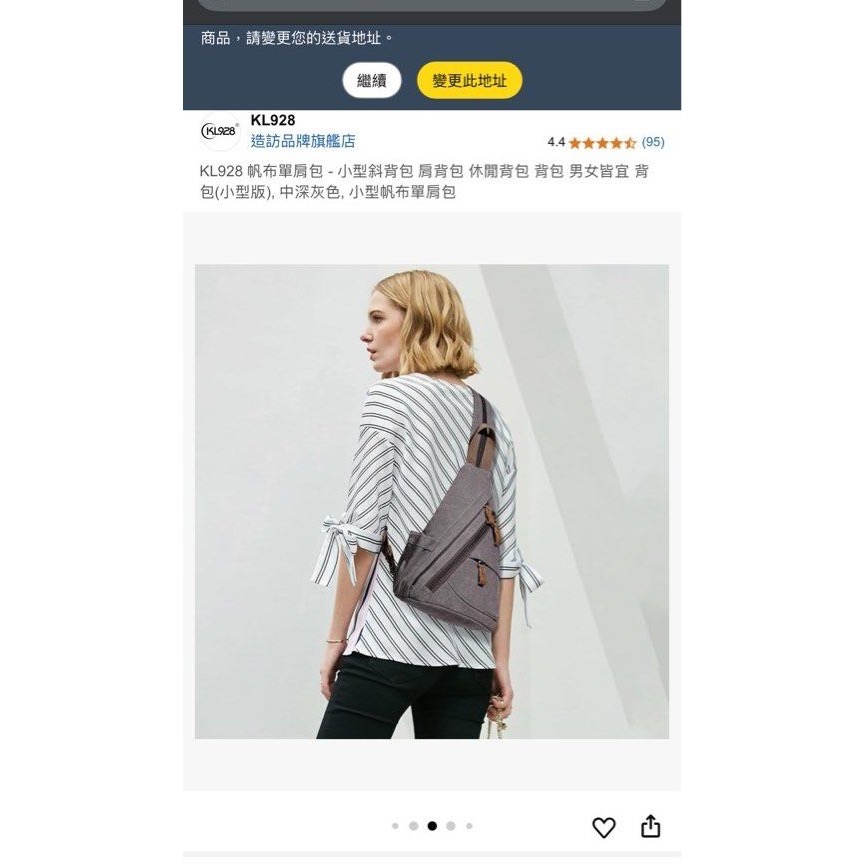Open the 4.4 star rating reviews
The height and width of the screenshot is (865, 865).
tap(604, 143)
